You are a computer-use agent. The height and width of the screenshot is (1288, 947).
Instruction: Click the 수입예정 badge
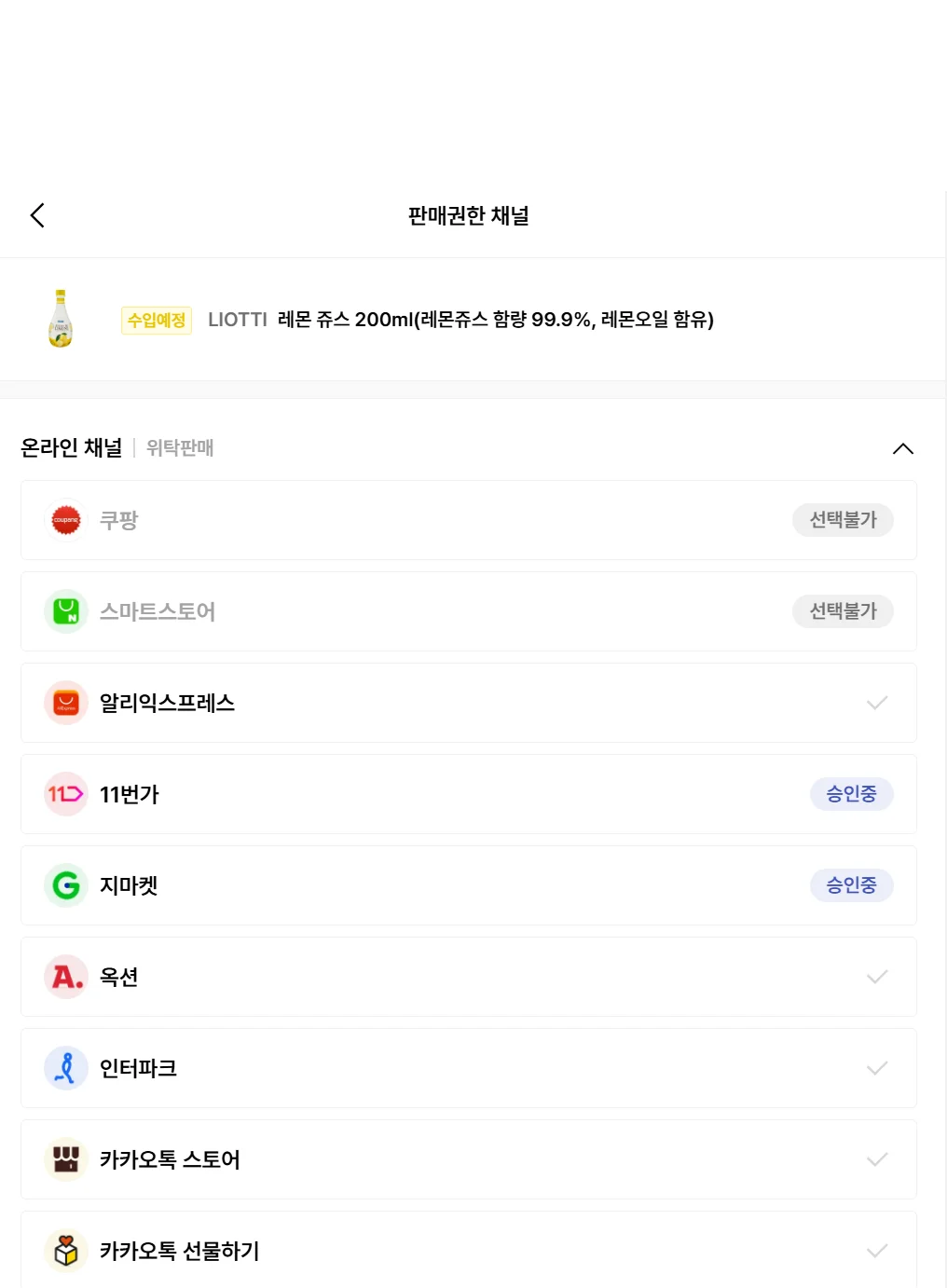coord(156,320)
